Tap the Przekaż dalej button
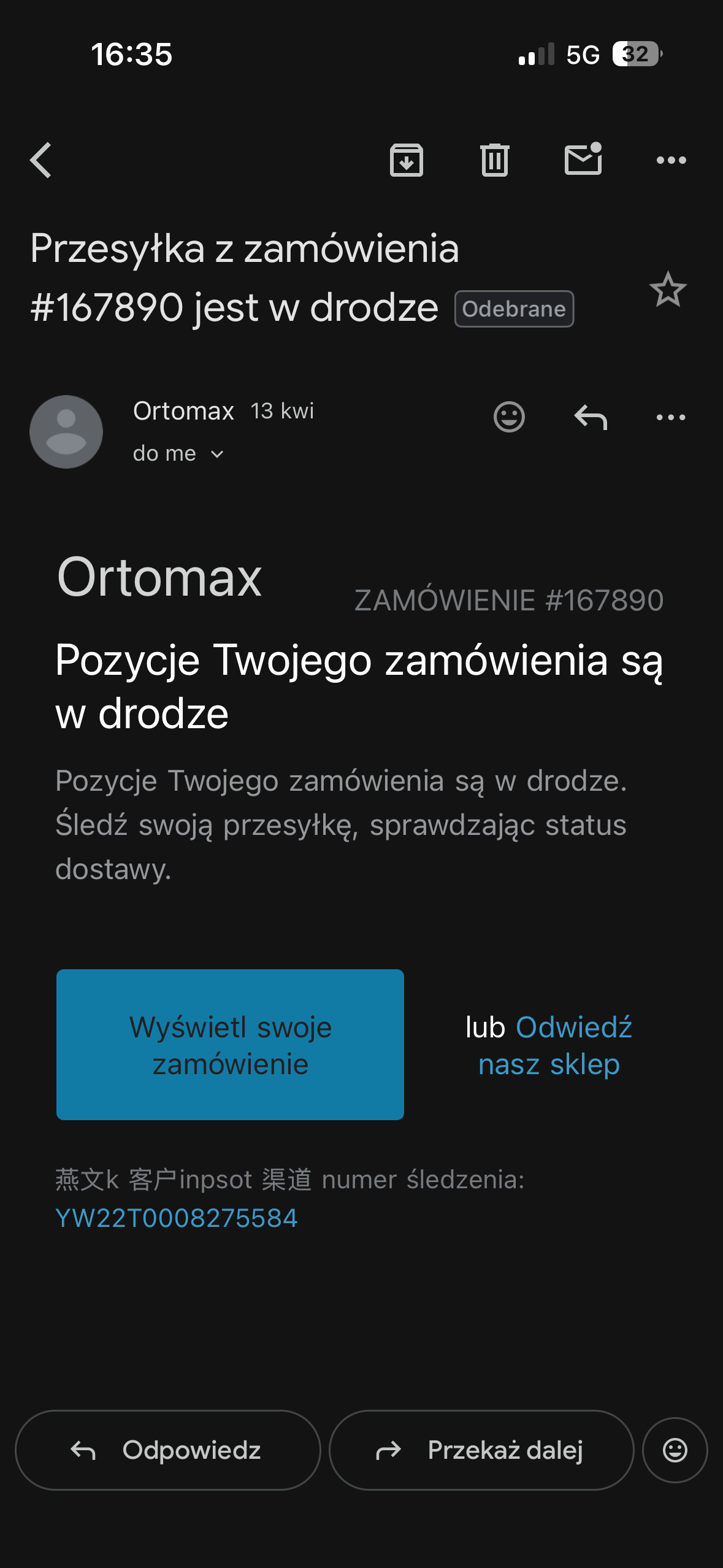723x1568 pixels. (x=481, y=1450)
